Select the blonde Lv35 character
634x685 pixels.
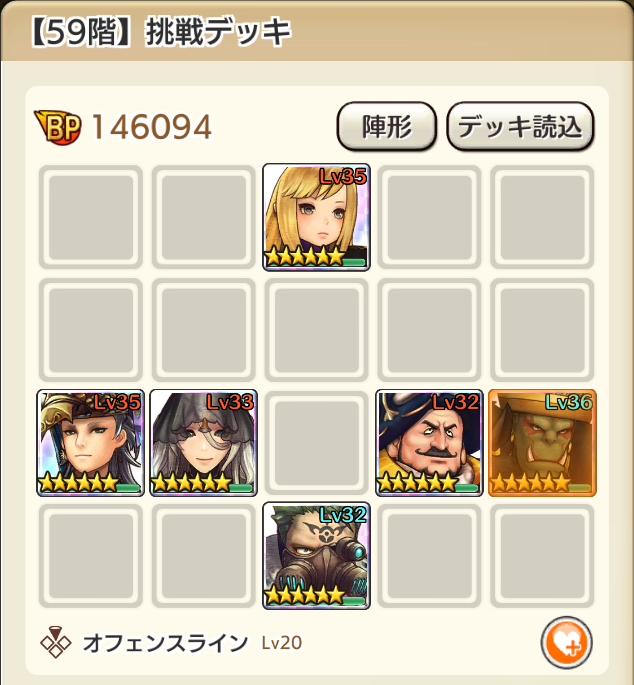click(x=316, y=217)
